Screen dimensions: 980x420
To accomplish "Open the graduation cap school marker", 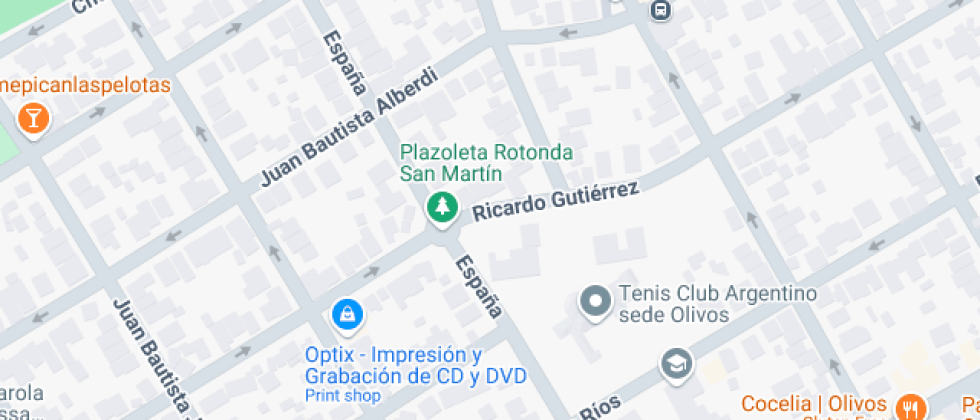I will pyautogui.click(x=677, y=364).
